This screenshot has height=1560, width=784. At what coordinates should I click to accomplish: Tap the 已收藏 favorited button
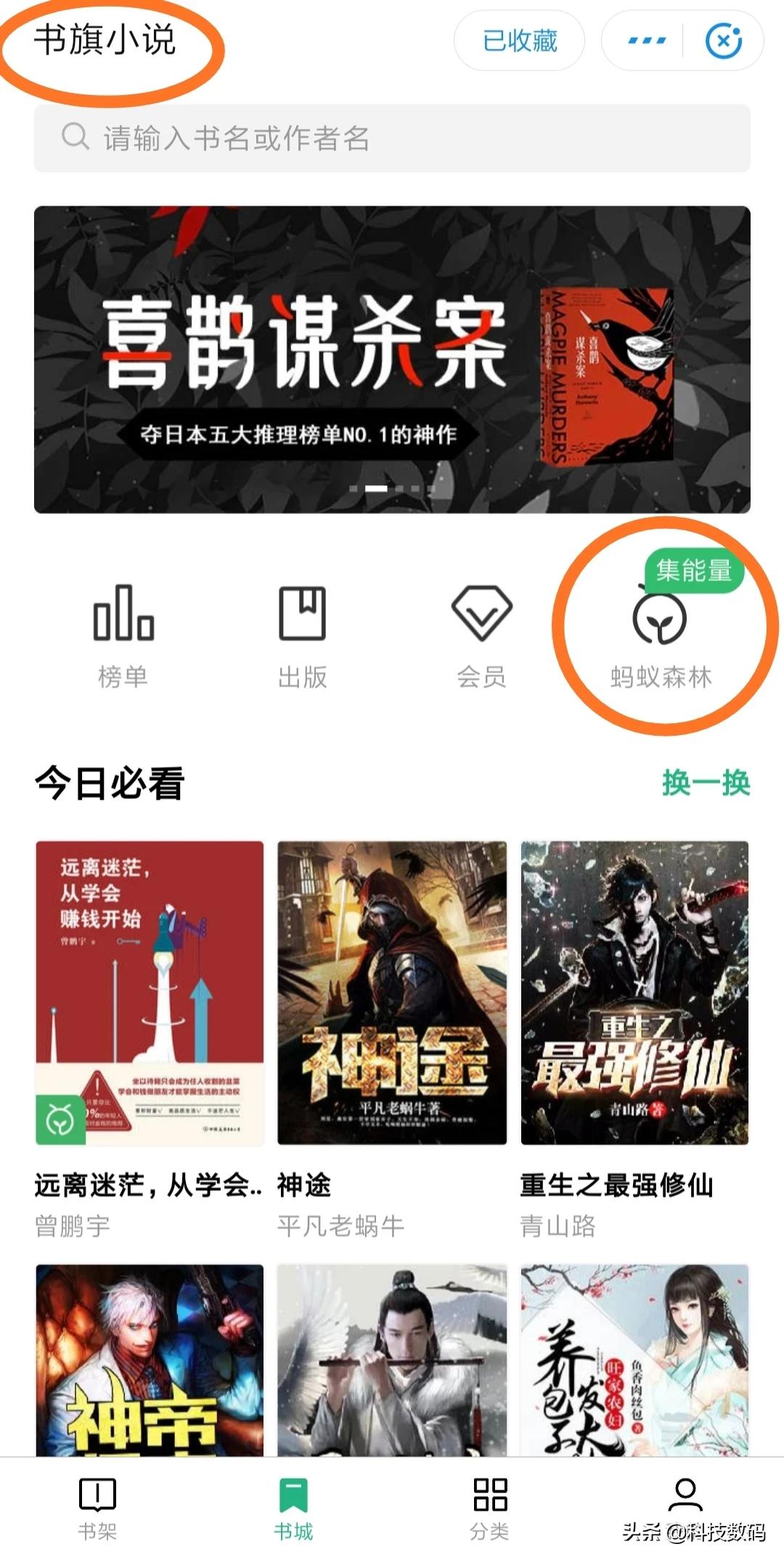(x=519, y=41)
